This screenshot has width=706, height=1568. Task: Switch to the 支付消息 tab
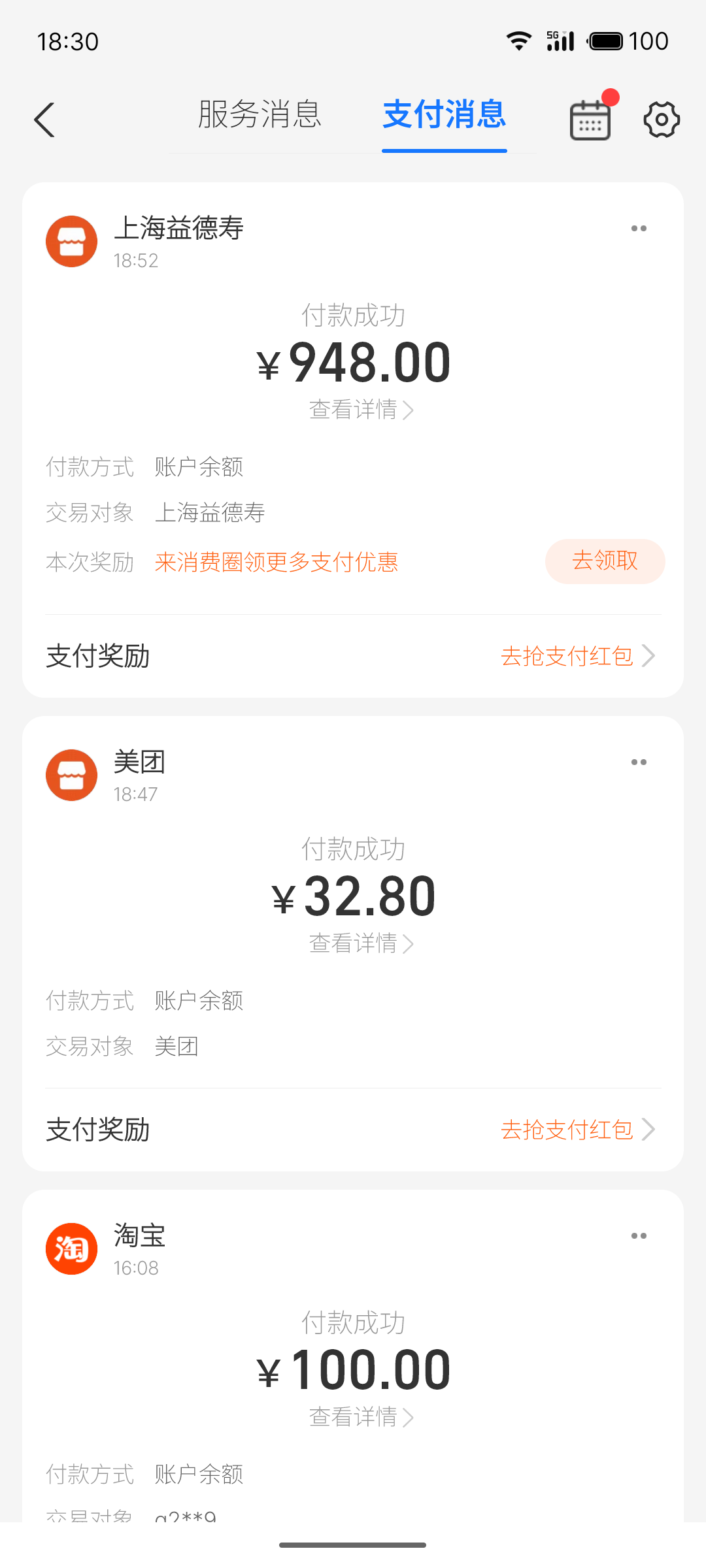(x=444, y=116)
